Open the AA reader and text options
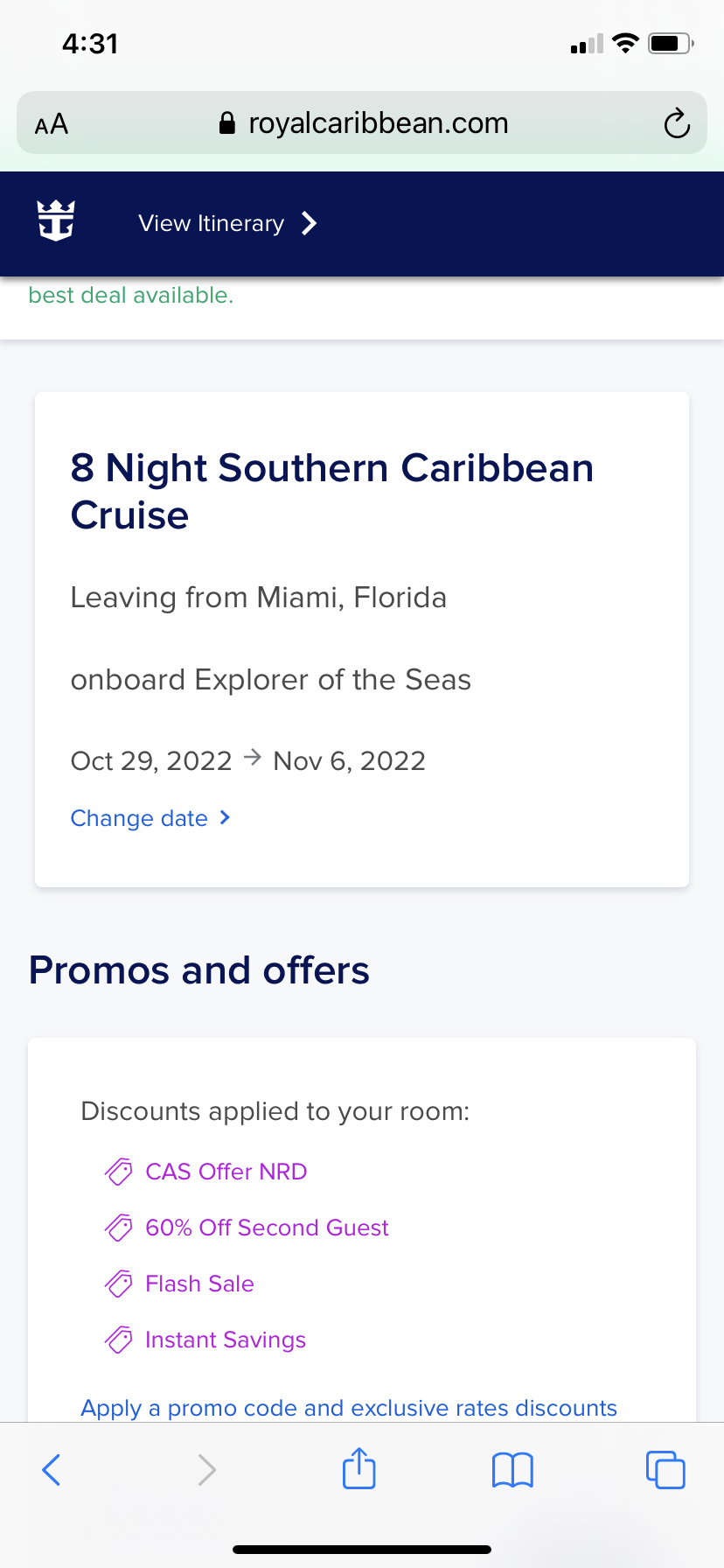 [x=52, y=124]
